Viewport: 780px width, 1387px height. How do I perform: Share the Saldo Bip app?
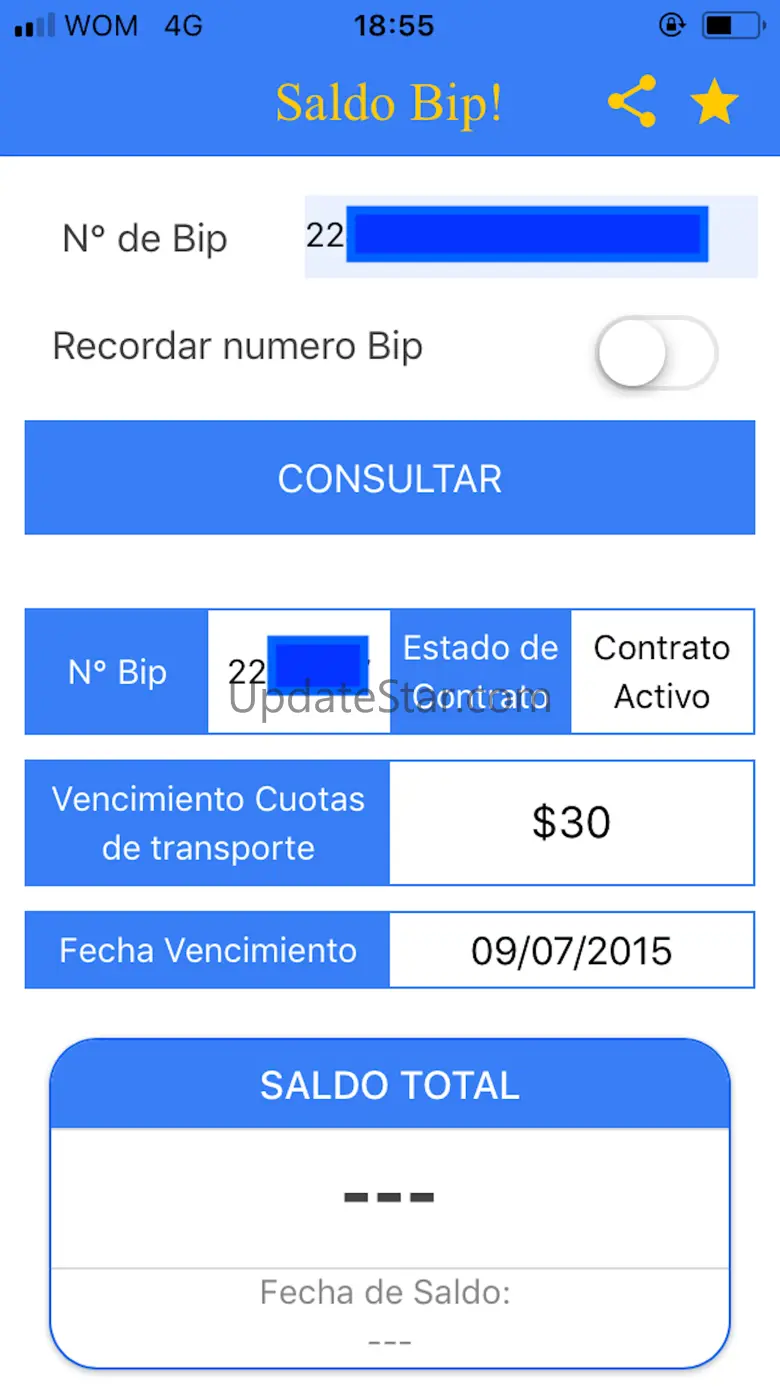[x=632, y=102]
